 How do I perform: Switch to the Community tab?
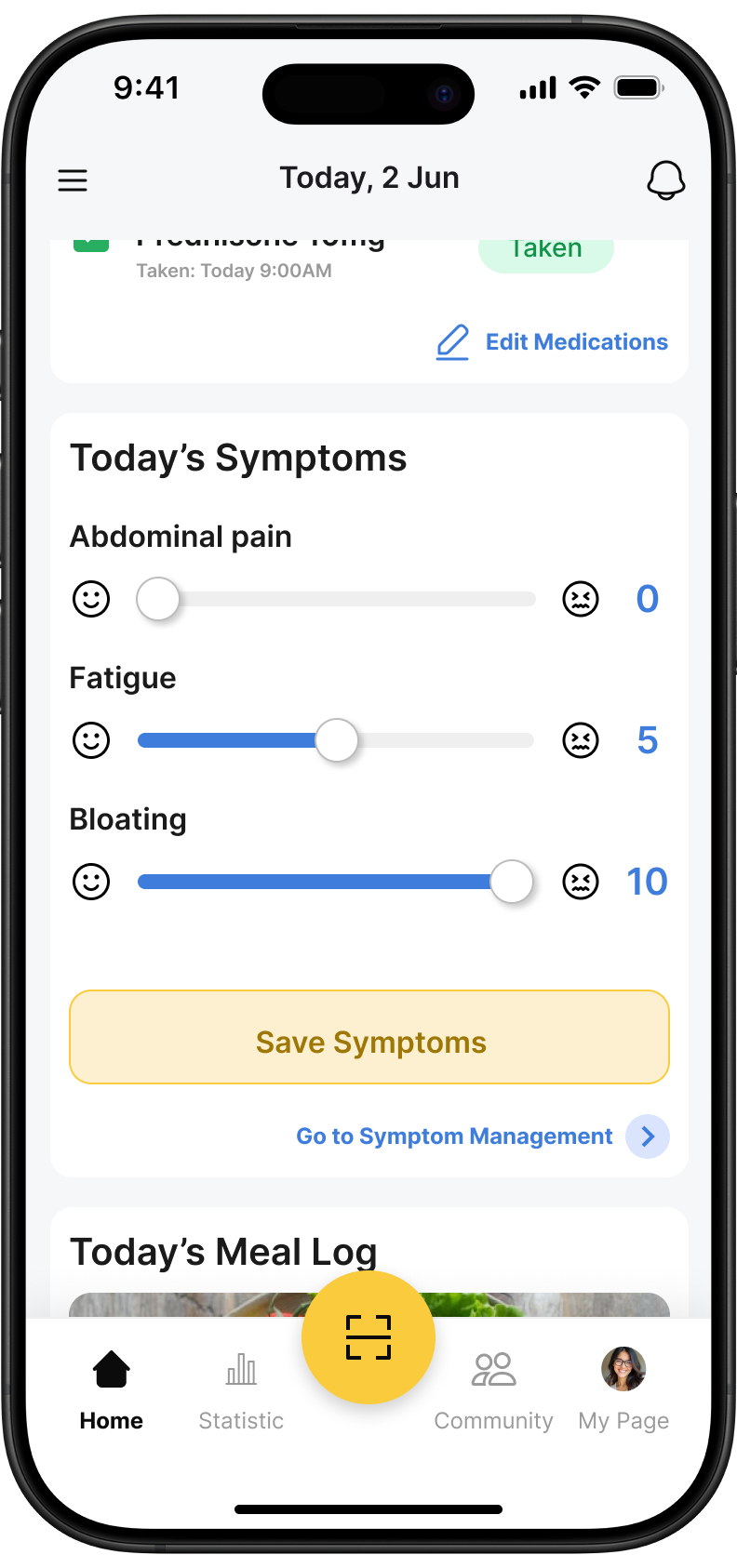click(x=493, y=1389)
